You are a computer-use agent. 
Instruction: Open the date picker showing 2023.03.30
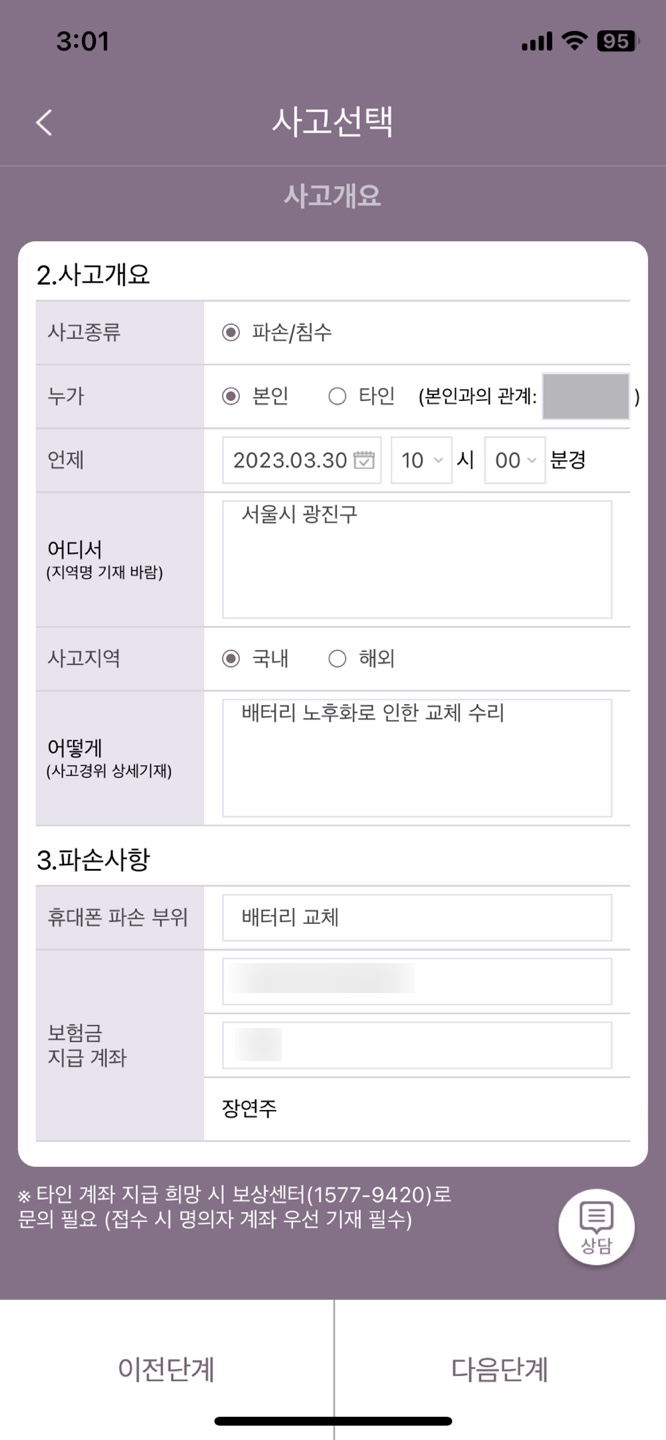click(302, 460)
